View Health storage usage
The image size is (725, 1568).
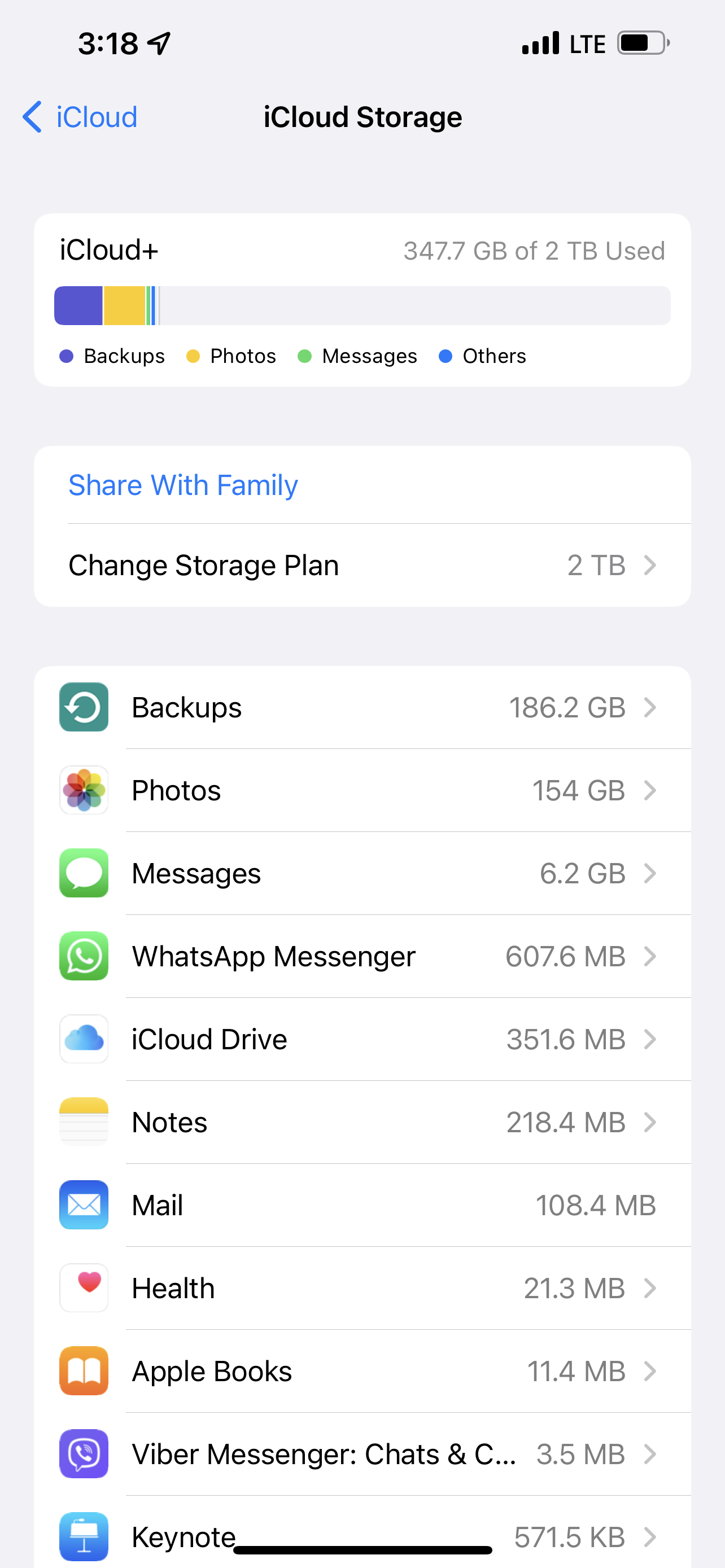tap(362, 1288)
